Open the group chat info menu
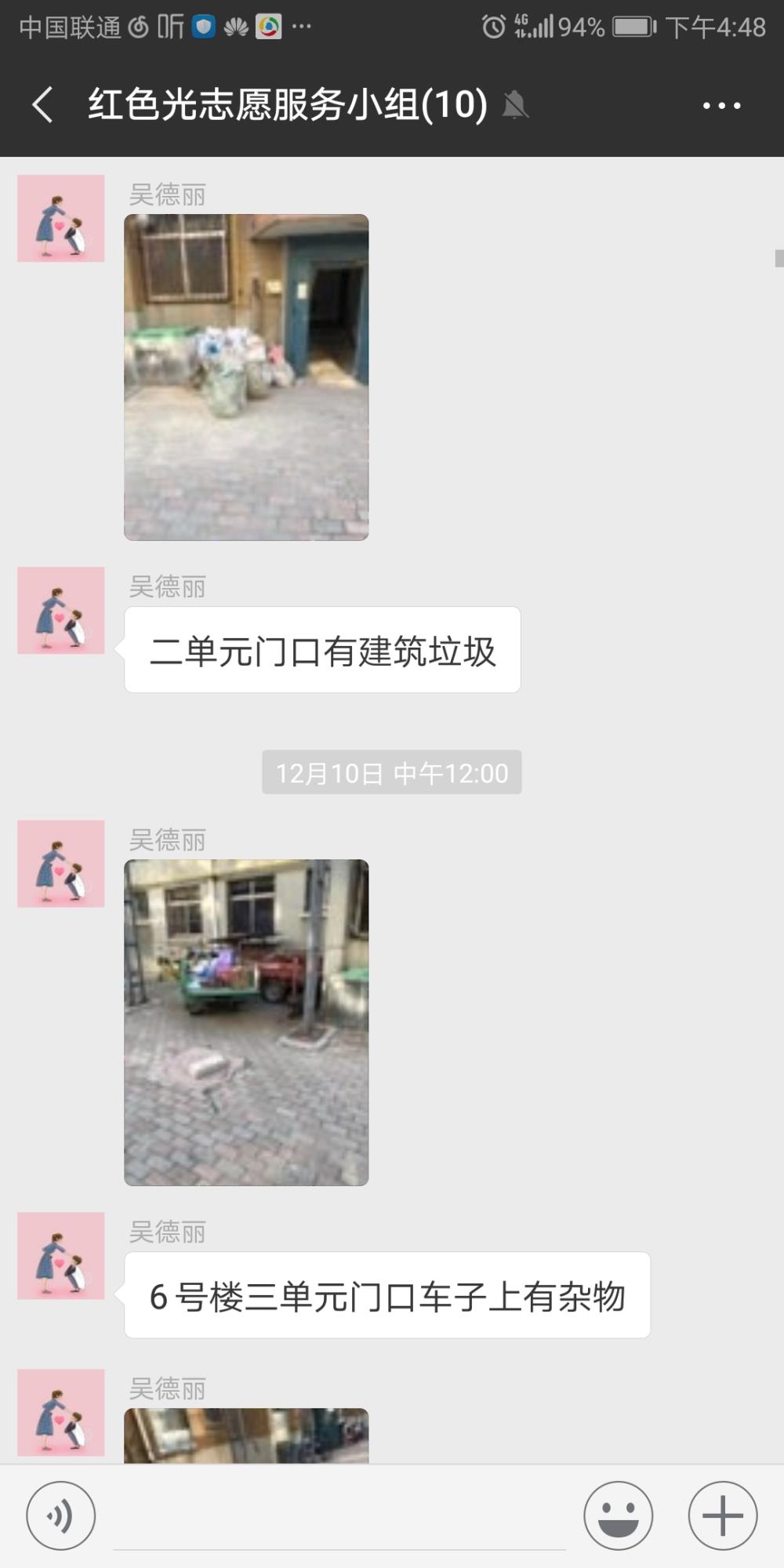The image size is (784, 1568). point(721,105)
